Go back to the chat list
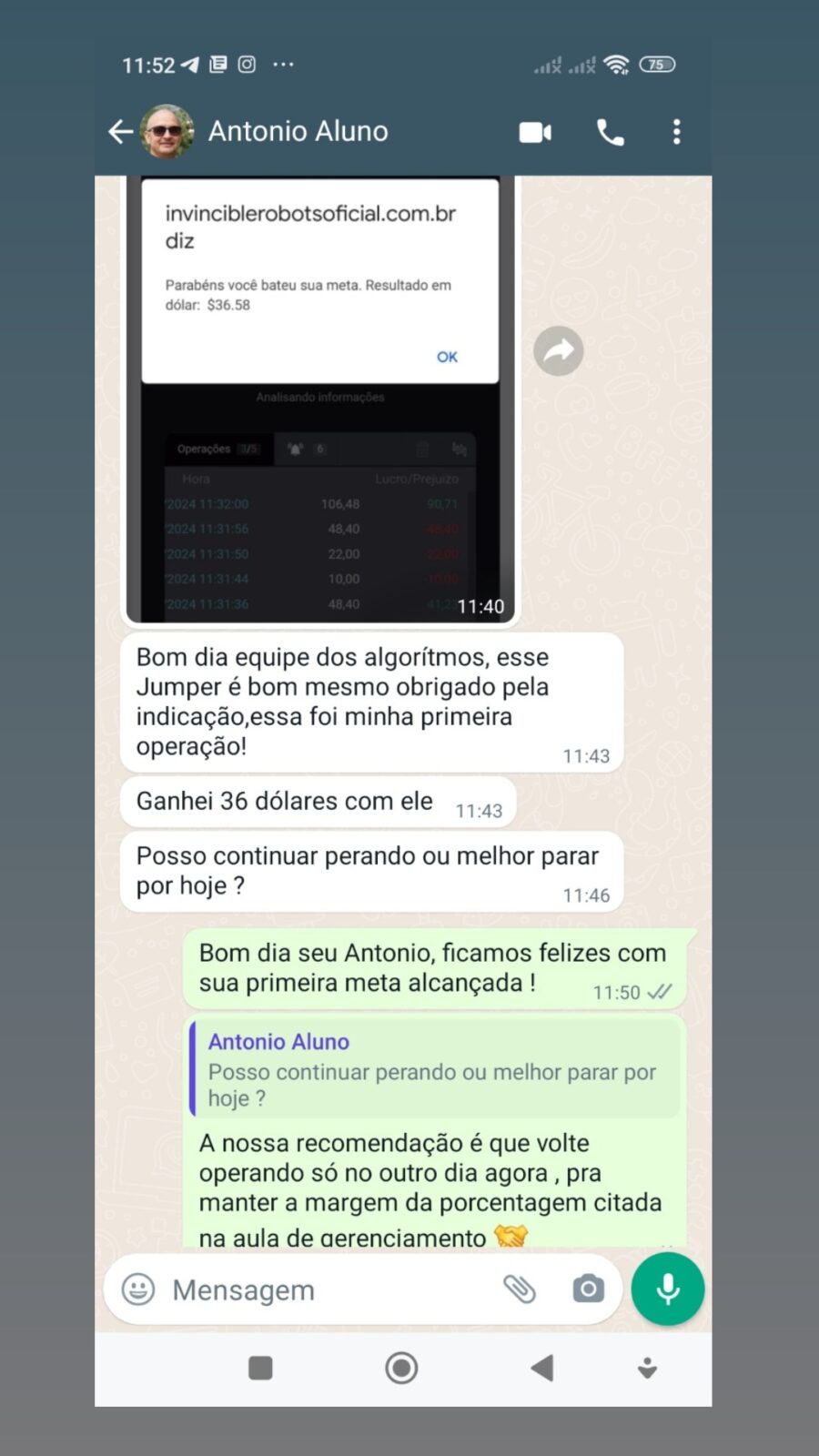819x1456 pixels. pyautogui.click(x=120, y=132)
